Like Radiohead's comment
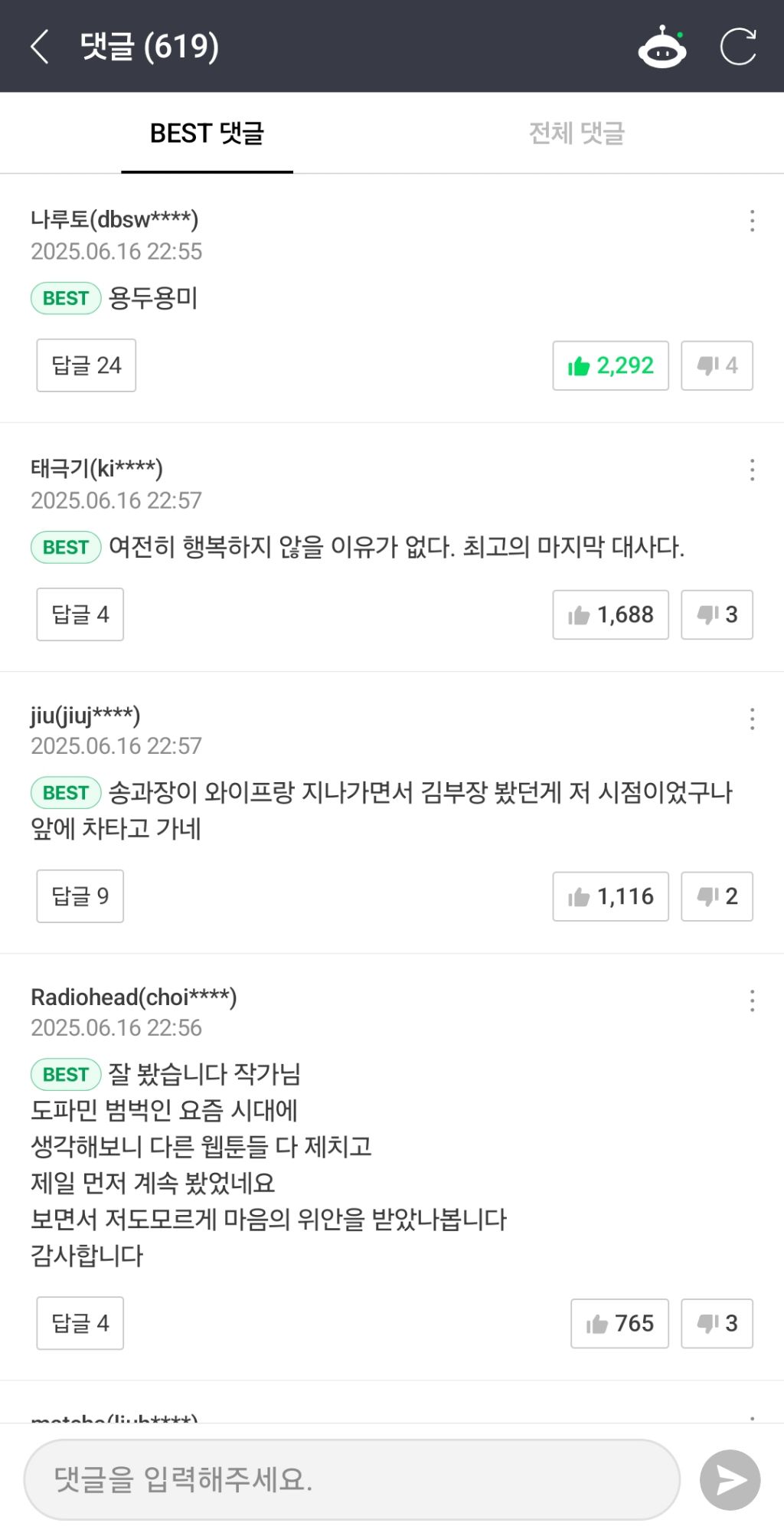 619,1323
